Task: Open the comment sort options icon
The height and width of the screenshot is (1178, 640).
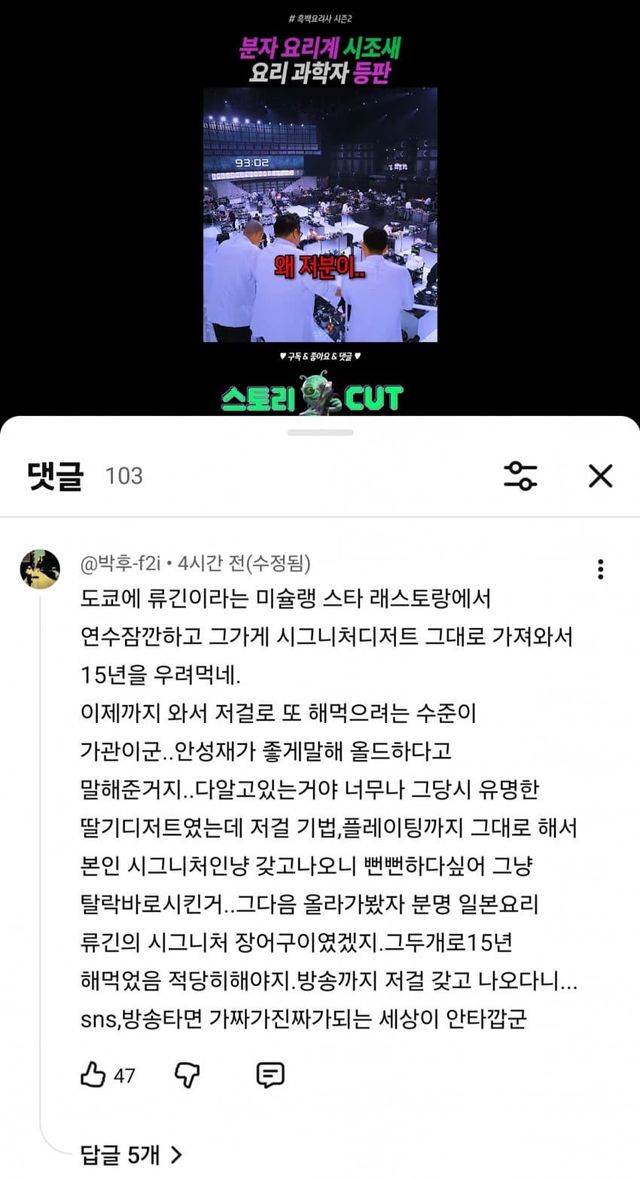Action: [x=520, y=476]
